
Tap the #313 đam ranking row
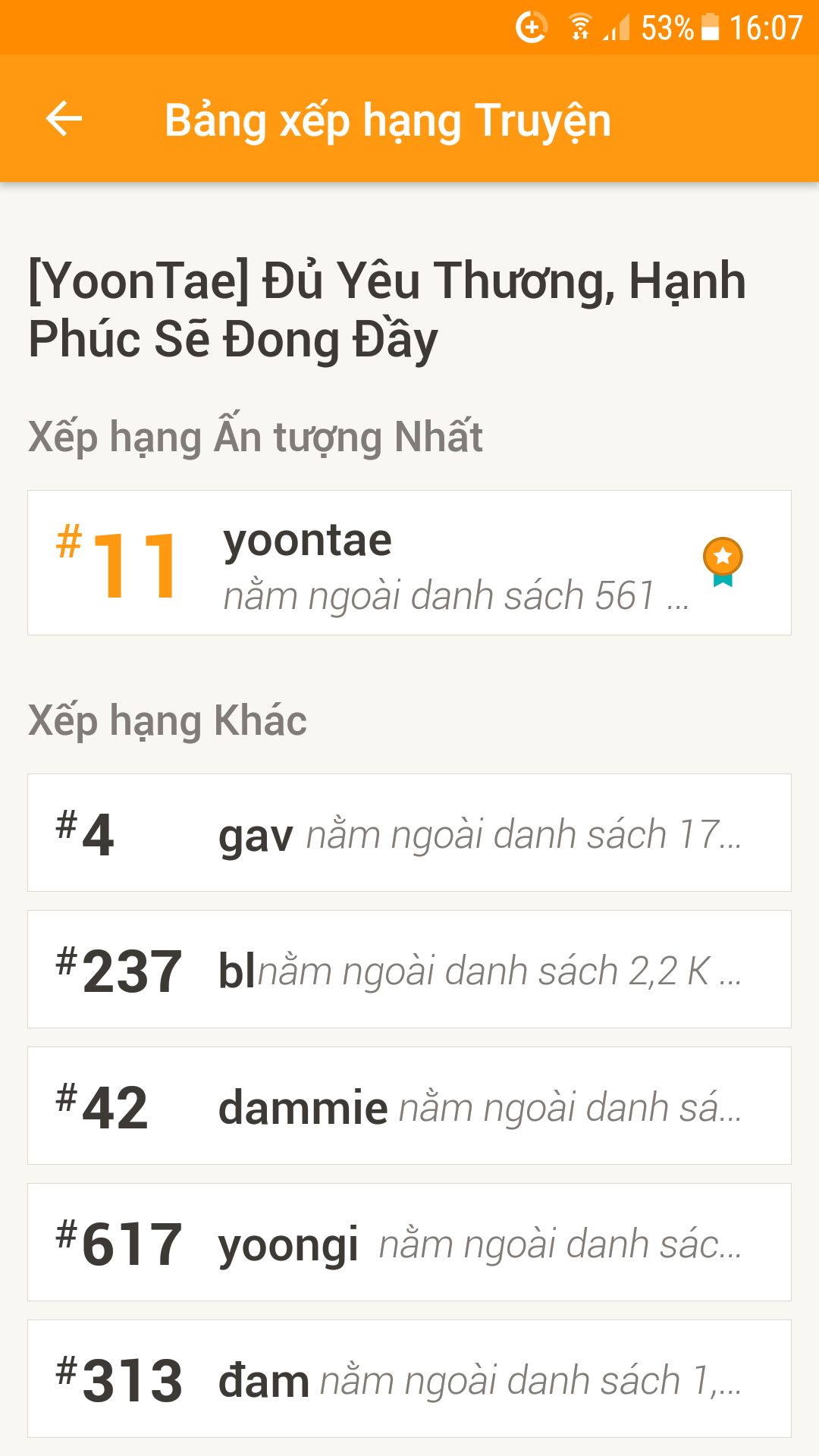tap(409, 1379)
